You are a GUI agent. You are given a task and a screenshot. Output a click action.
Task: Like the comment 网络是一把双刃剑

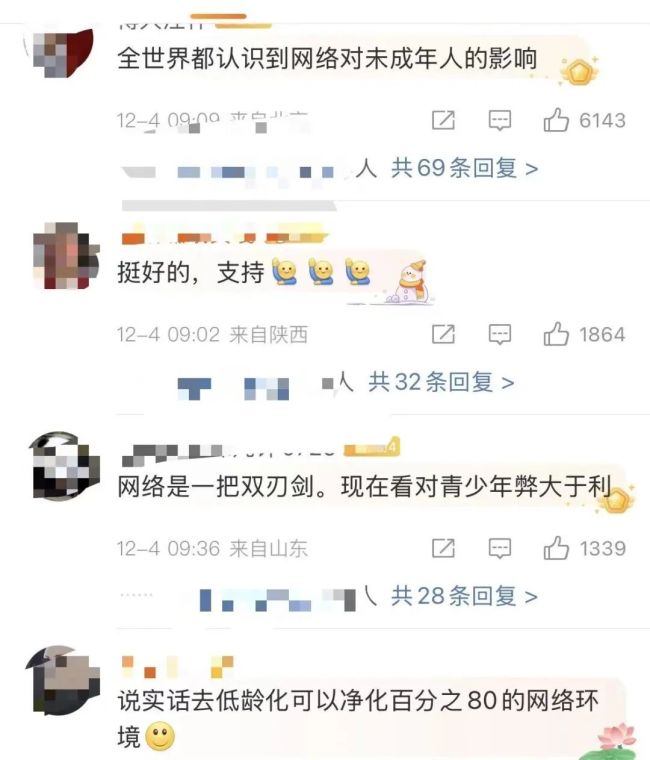point(557,548)
